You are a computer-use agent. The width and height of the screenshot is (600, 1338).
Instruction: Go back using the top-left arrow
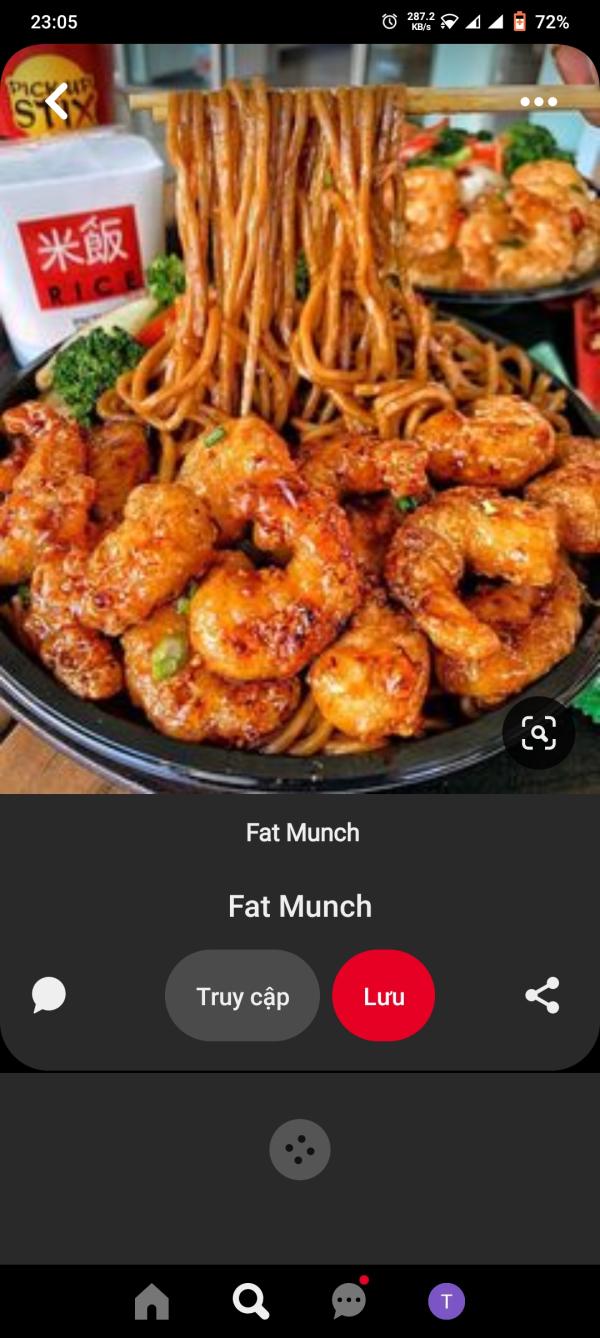pos(57,101)
